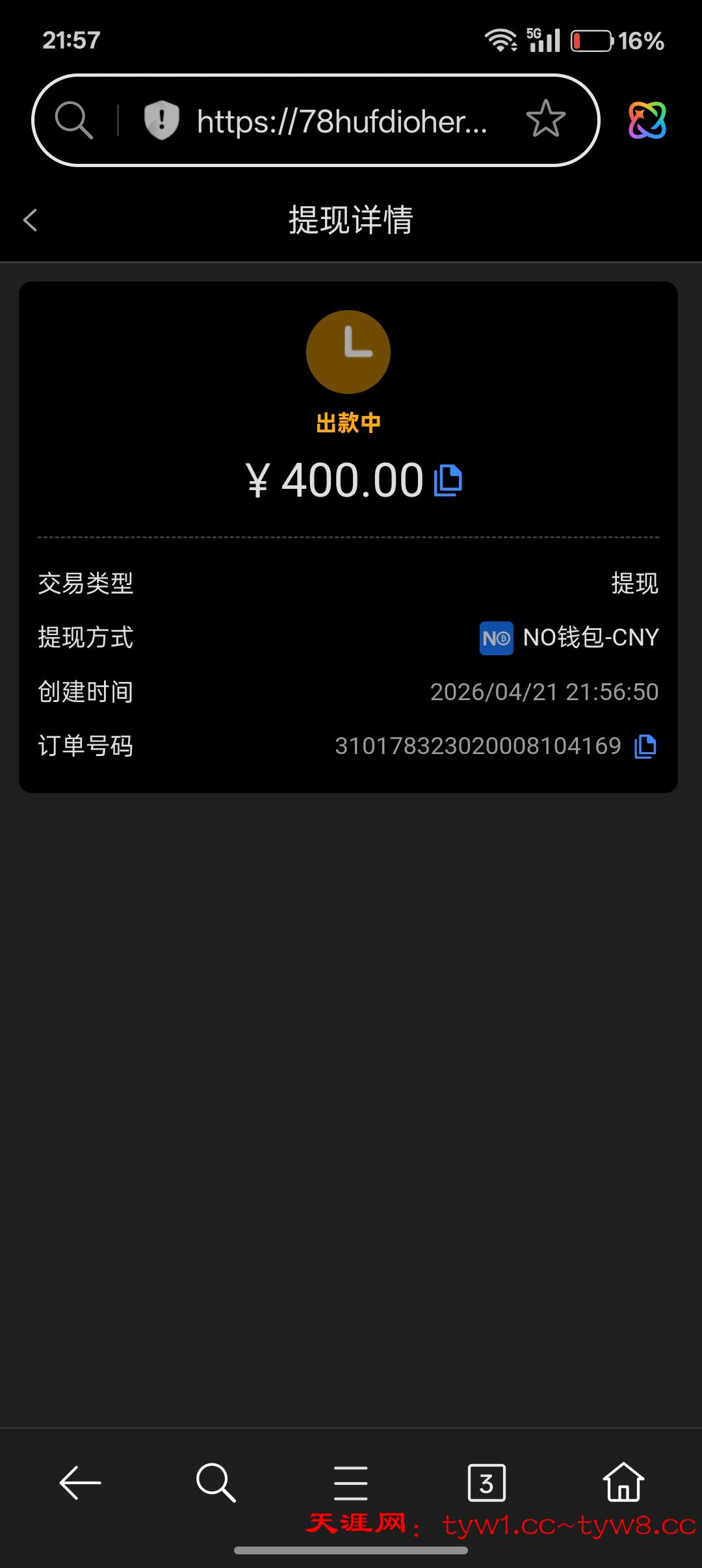Open the tyw1.cc~tyw8.cc link
Image resolution: width=702 pixels, height=1568 pixels.
(x=565, y=1524)
